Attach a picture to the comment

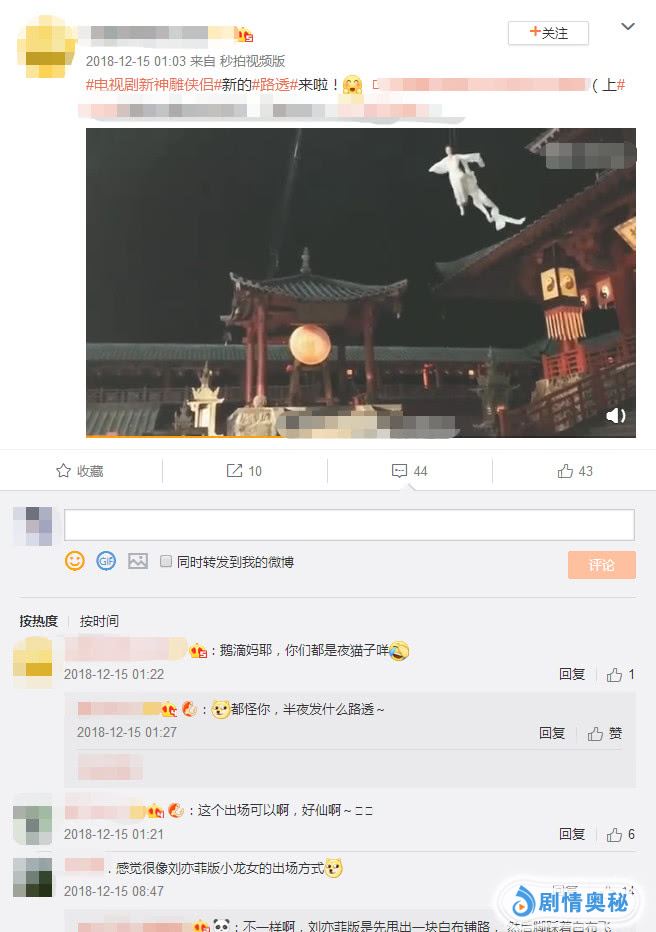137,561
